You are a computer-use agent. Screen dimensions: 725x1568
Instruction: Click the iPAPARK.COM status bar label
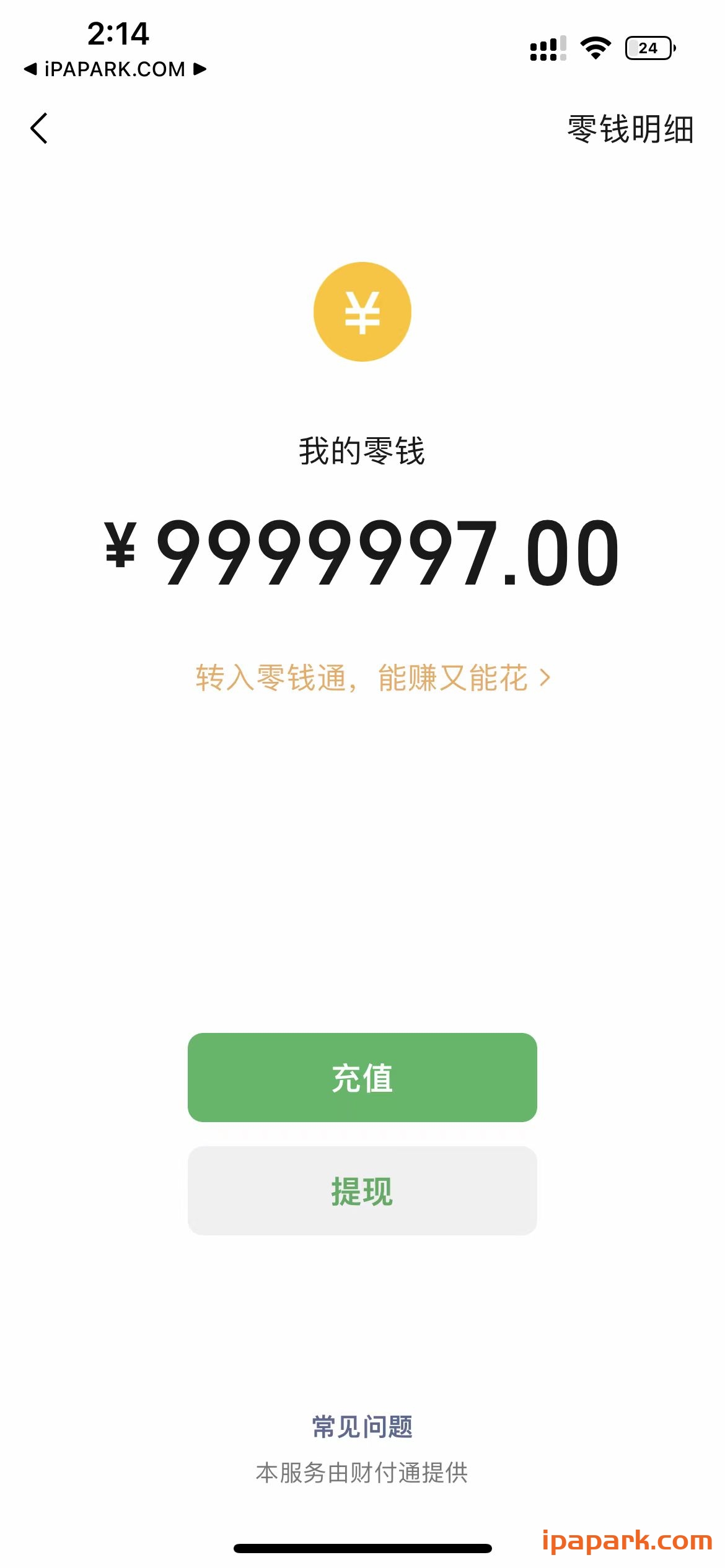pyautogui.click(x=114, y=70)
